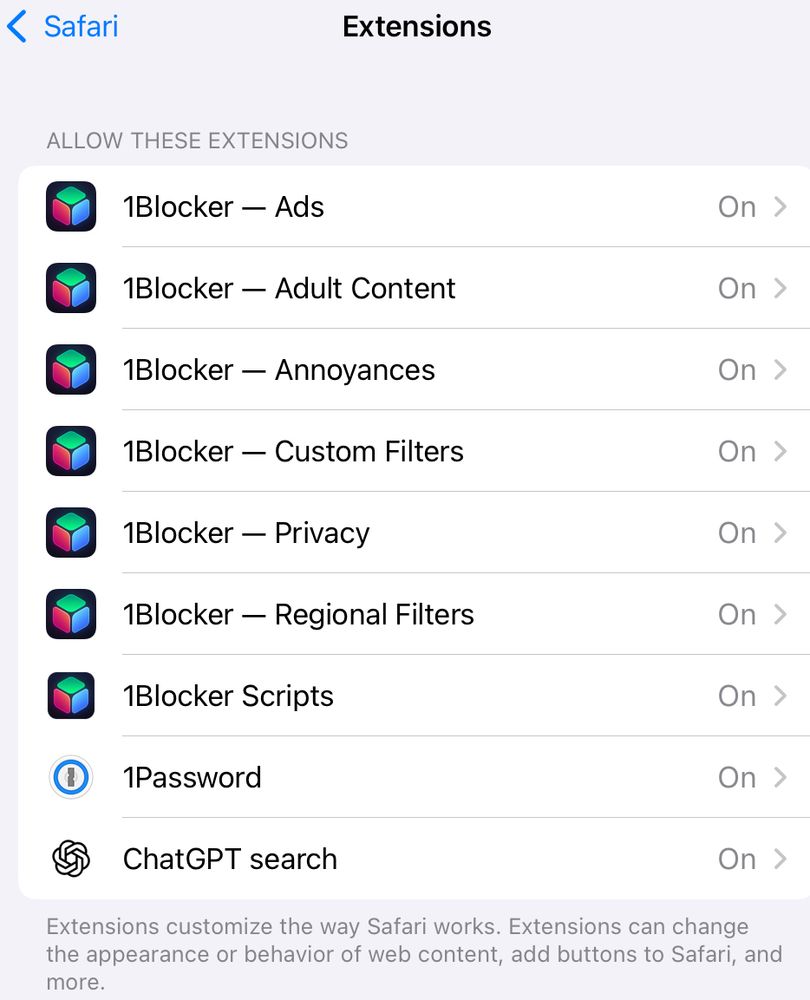
Task: Open the 1Blocker — Privacy settings row
Action: [400, 532]
